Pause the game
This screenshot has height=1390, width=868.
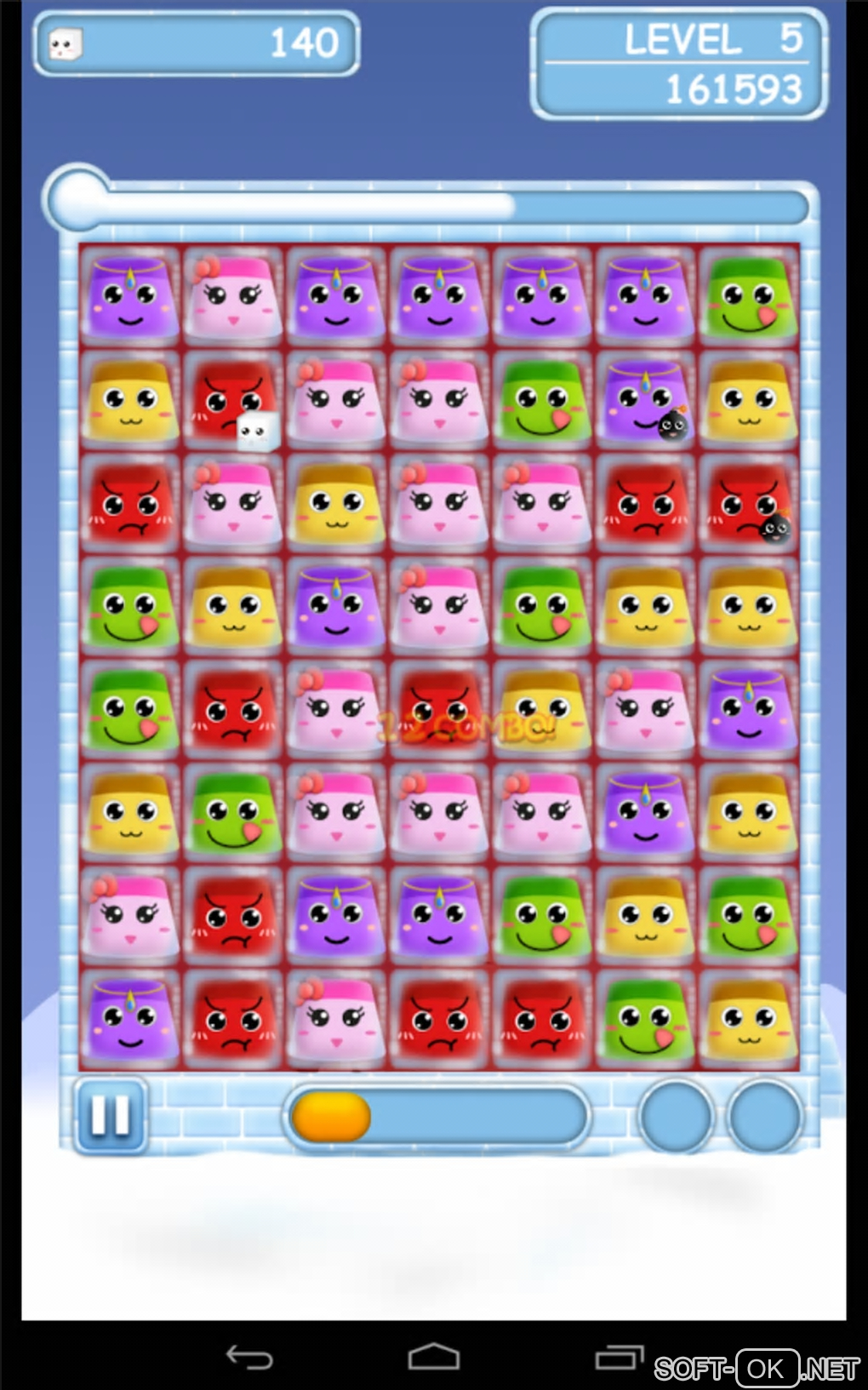click(x=110, y=1114)
